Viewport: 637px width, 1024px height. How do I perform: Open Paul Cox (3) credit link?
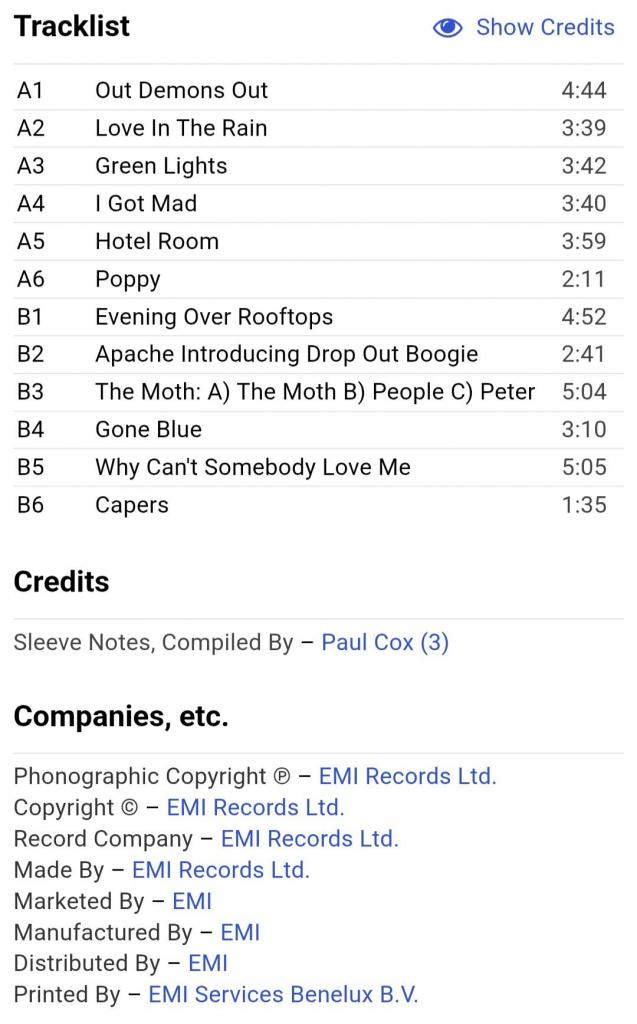point(385,642)
